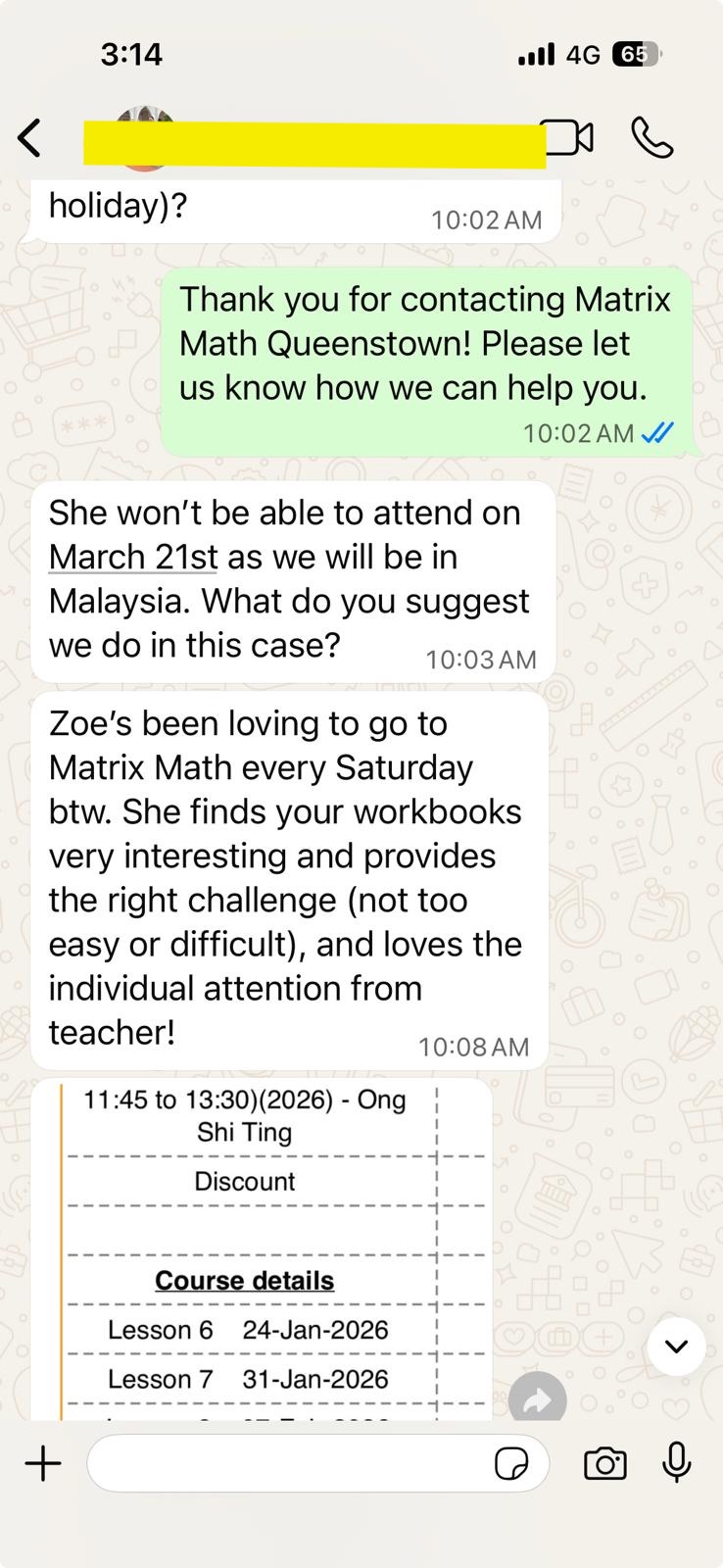Viewport: 723px width, 1568px height.
Task: Open the attachment plus menu
Action: tap(43, 1464)
